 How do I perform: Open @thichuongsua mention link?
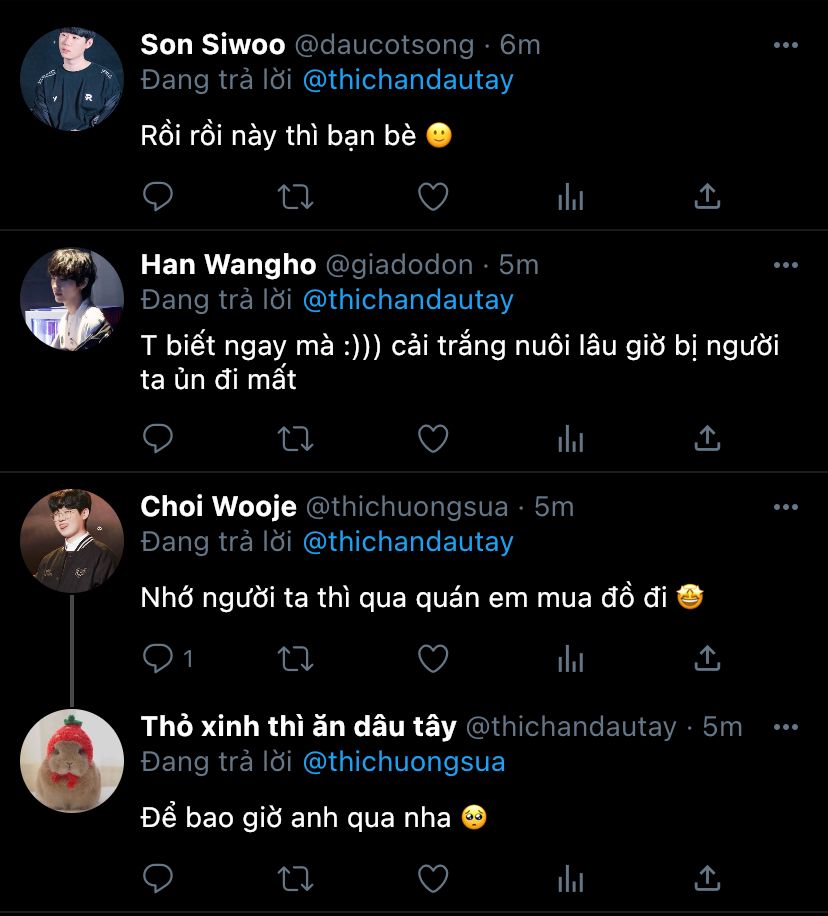click(403, 762)
